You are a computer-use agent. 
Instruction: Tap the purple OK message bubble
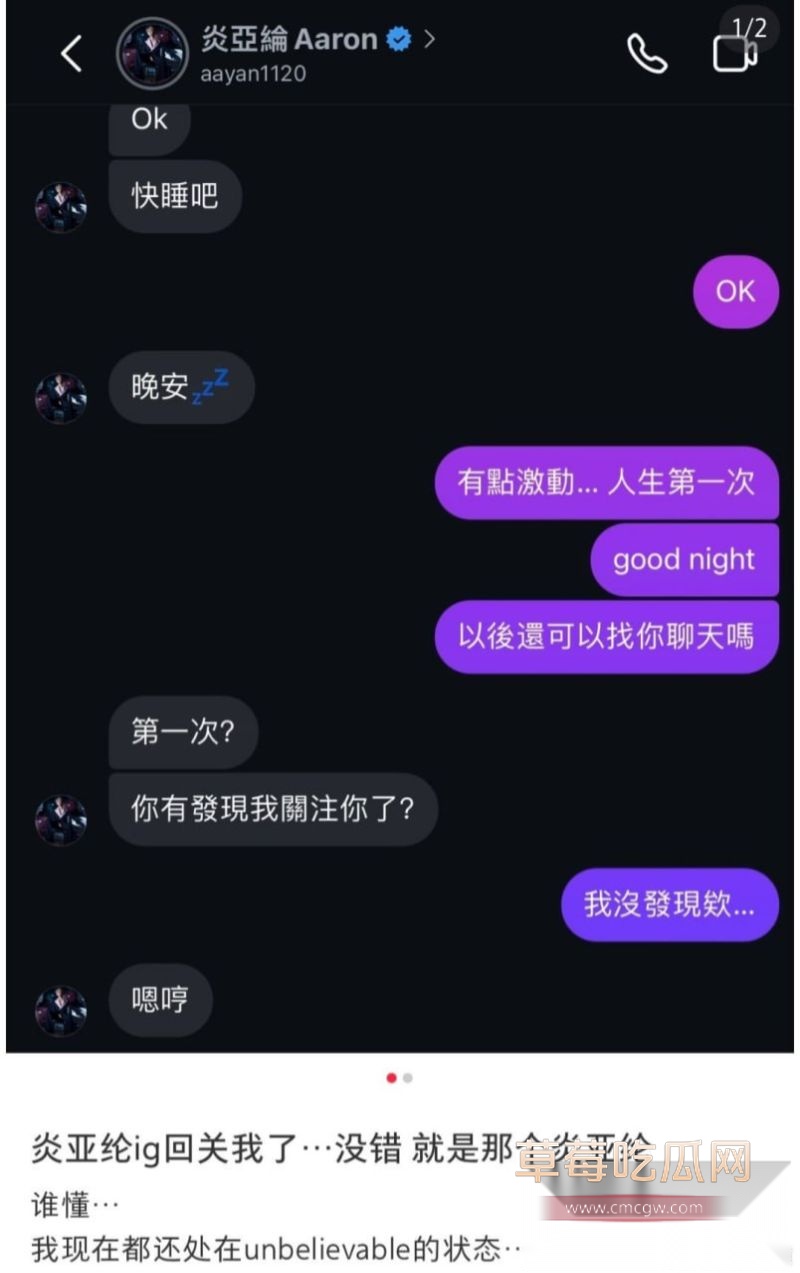735,291
